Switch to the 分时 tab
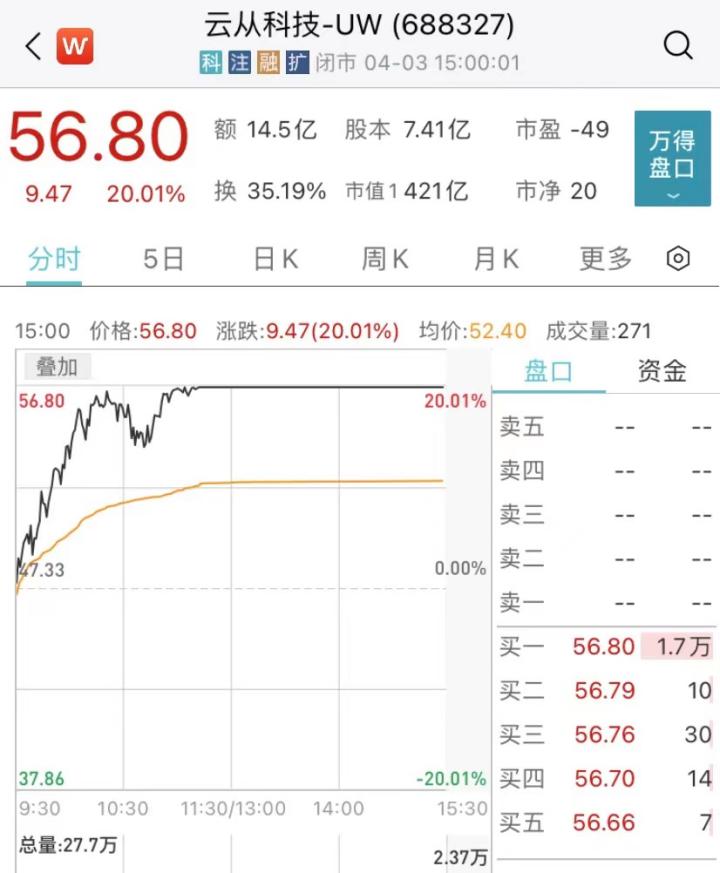This screenshot has width=720, height=873. (x=54, y=260)
